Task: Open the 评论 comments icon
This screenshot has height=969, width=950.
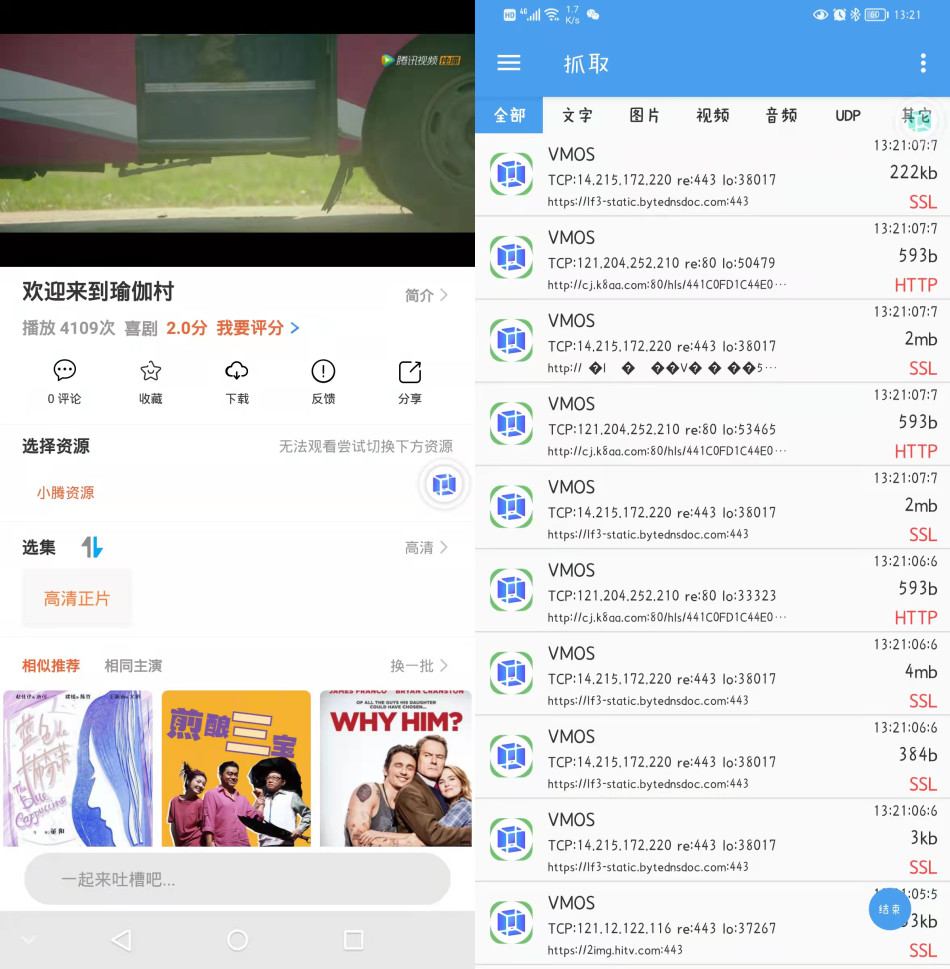Action: pos(65,382)
